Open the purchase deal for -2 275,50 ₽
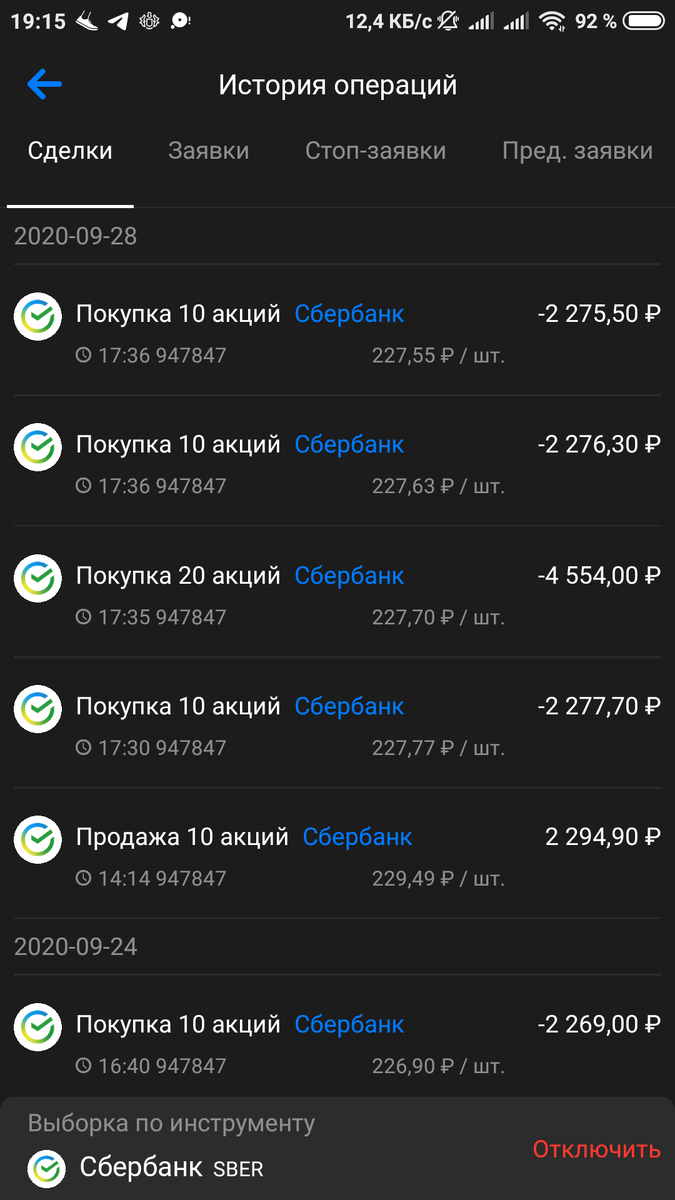 (x=337, y=330)
